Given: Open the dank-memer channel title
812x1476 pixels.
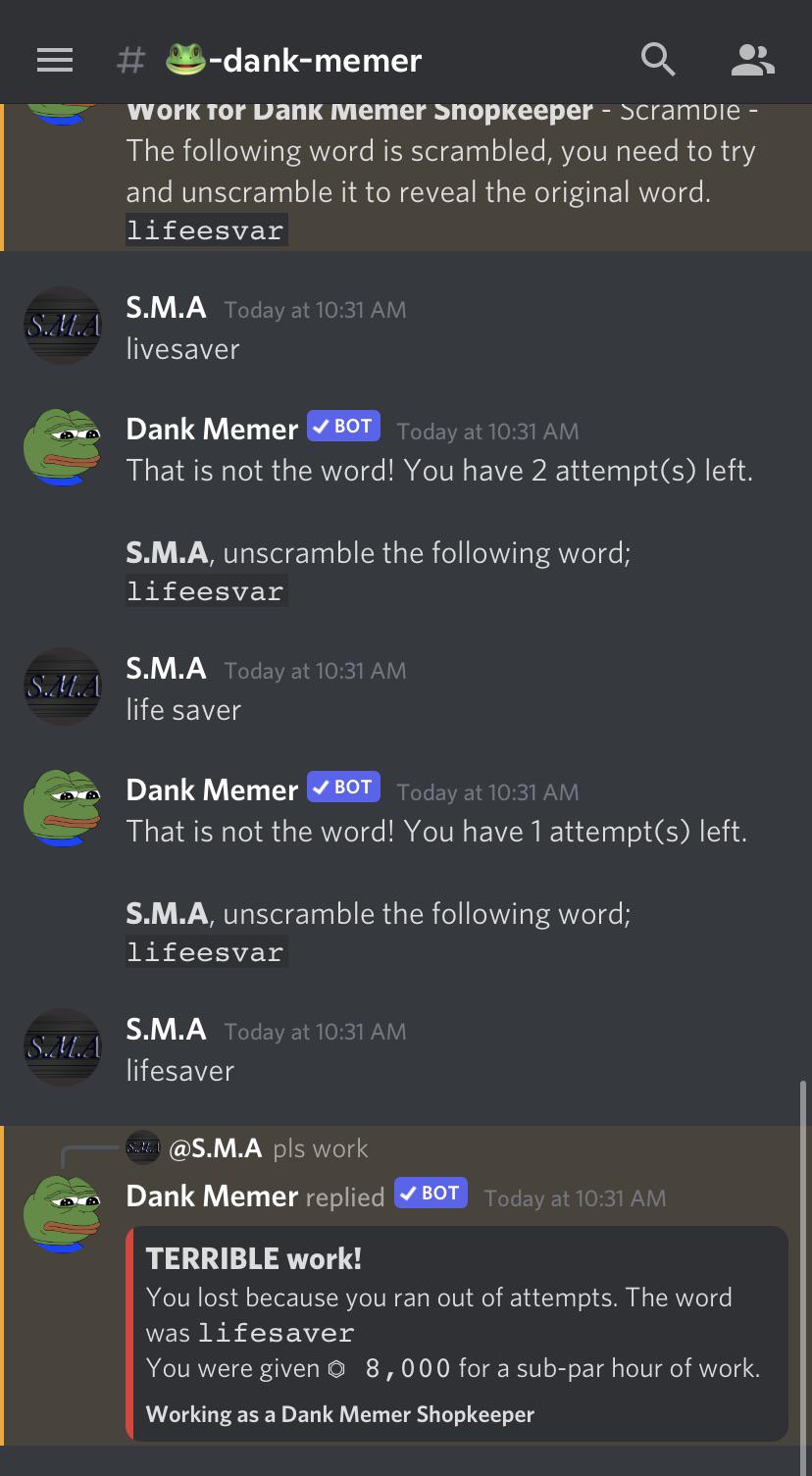Looking at the screenshot, I should point(294,61).
